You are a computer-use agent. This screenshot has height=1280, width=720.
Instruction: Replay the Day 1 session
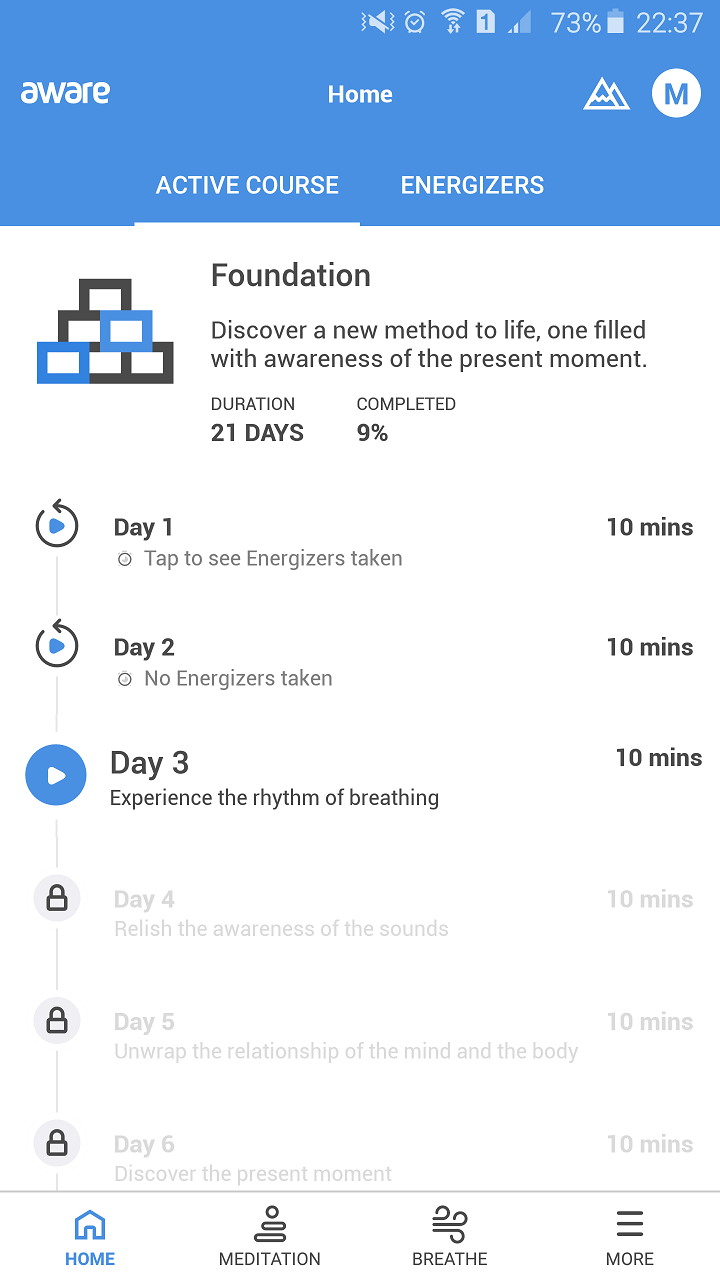coord(57,524)
